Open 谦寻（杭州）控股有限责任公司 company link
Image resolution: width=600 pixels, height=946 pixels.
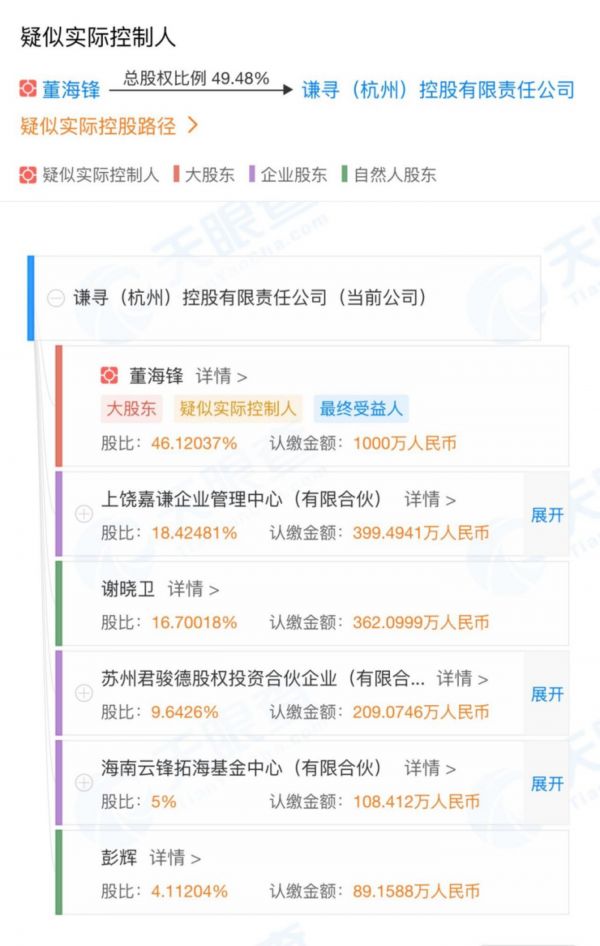tap(438, 89)
